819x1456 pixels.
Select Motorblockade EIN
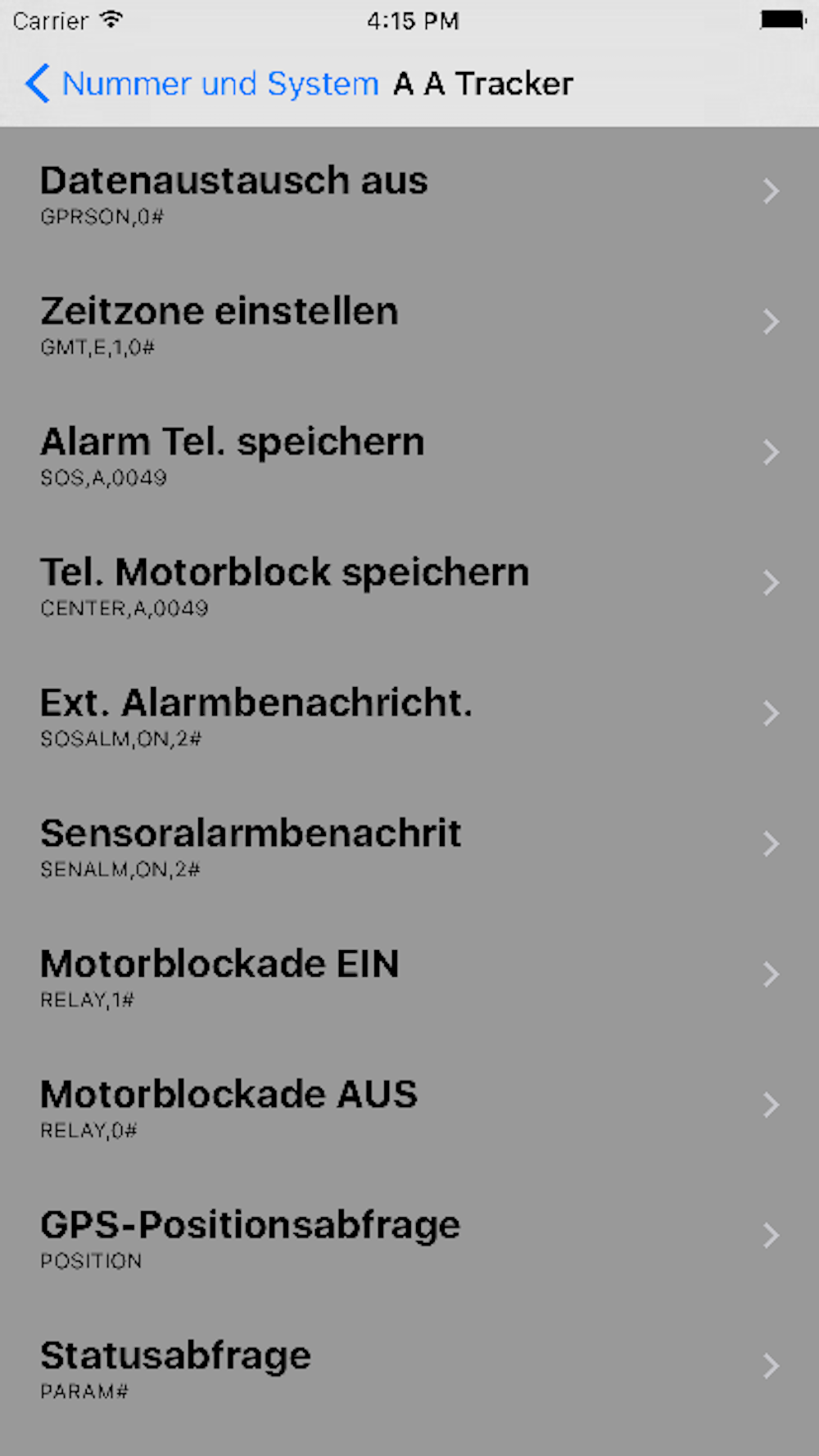click(409, 975)
